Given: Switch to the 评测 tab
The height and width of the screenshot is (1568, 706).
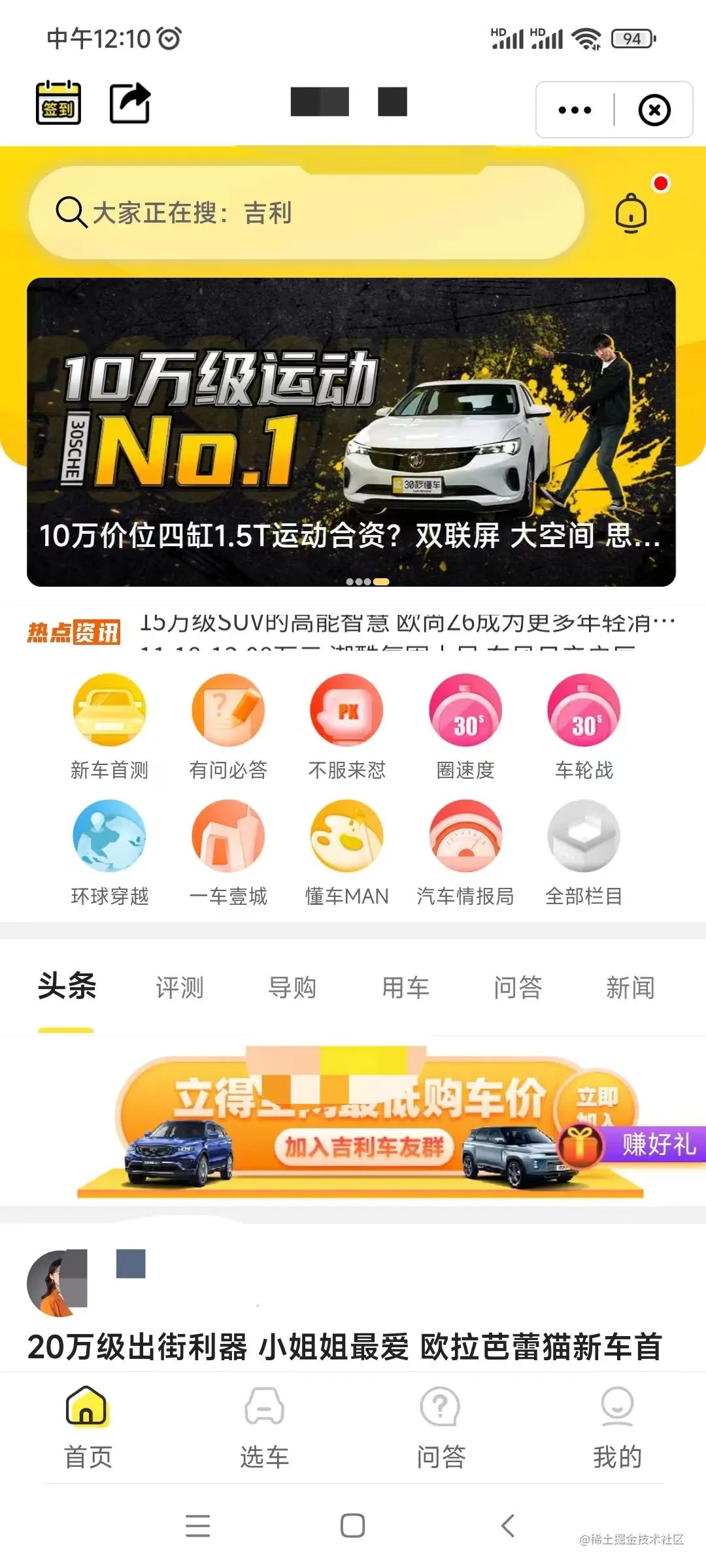Looking at the screenshot, I should pyautogui.click(x=180, y=987).
